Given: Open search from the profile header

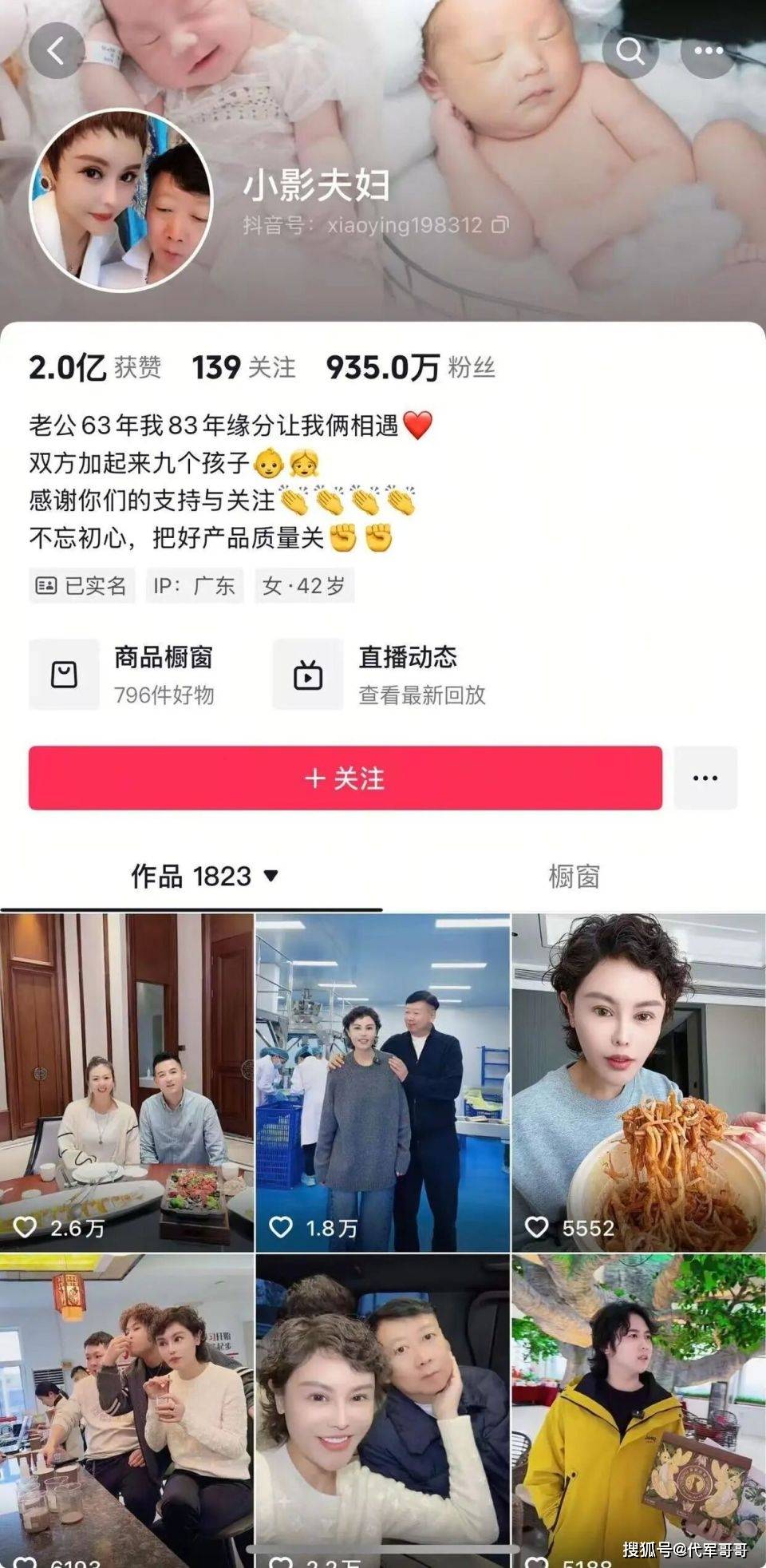Looking at the screenshot, I should pyautogui.click(x=630, y=51).
